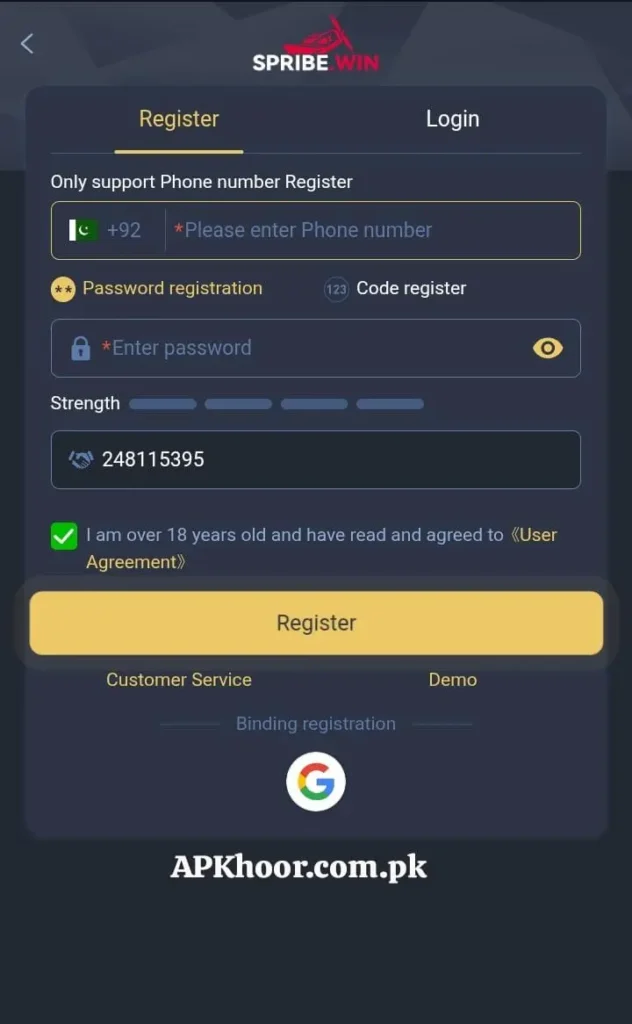The image size is (632, 1024).
Task: Uncheck the over 18 agreement checkbox
Action: pos(64,536)
